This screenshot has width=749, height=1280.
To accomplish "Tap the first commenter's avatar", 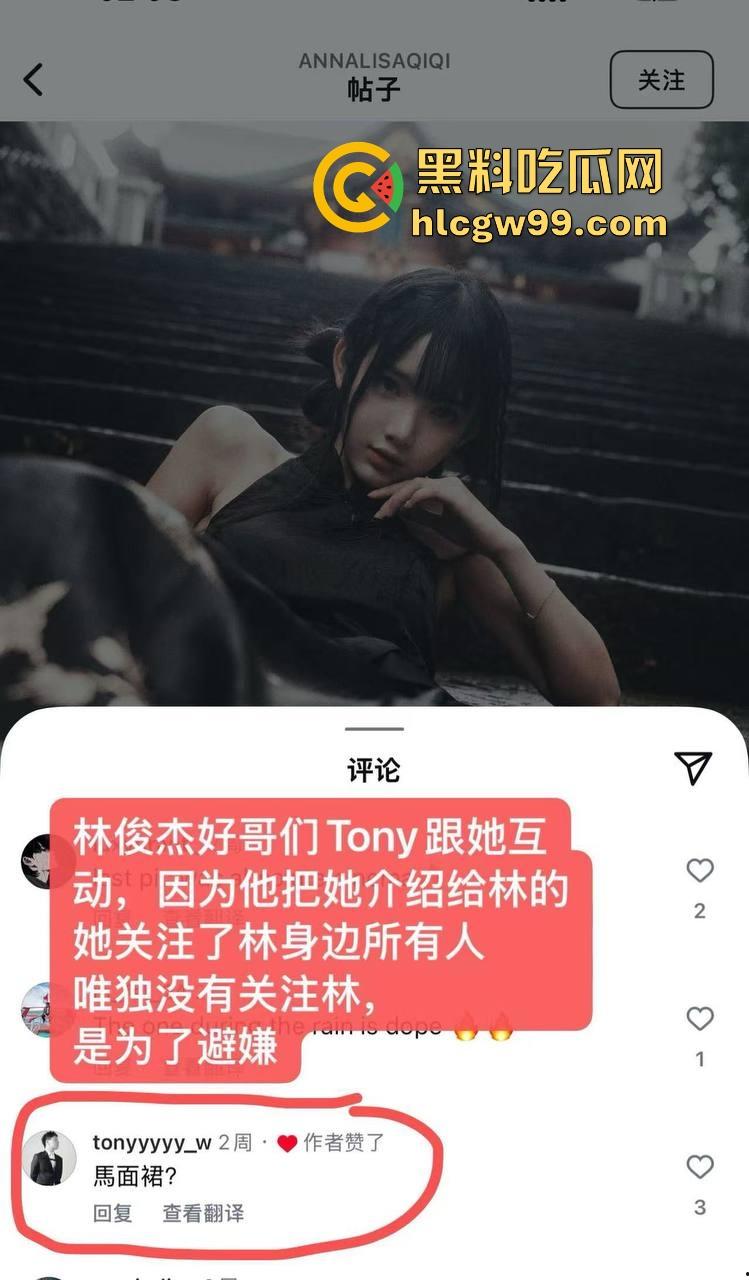I will pos(45,860).
